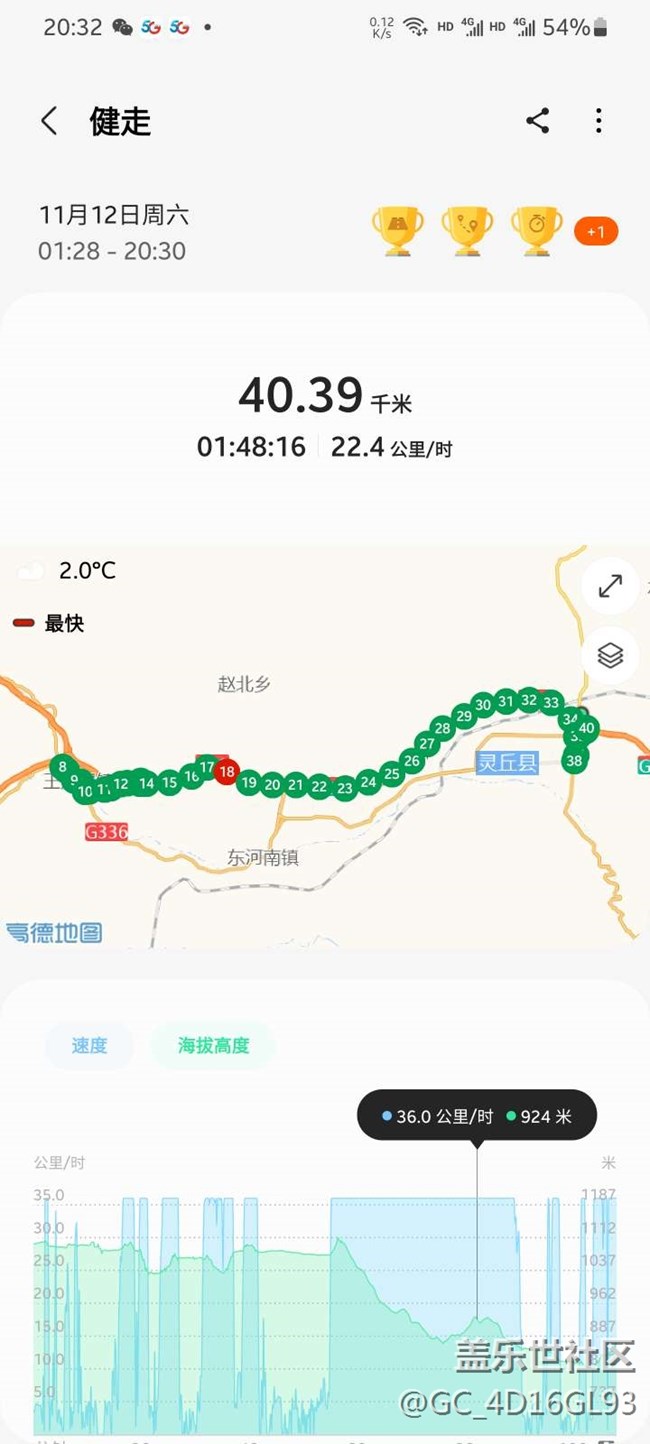Change the map layers
Viewport: 650px width, 1444px height.
pyautogui.click(x=610, y=656)
